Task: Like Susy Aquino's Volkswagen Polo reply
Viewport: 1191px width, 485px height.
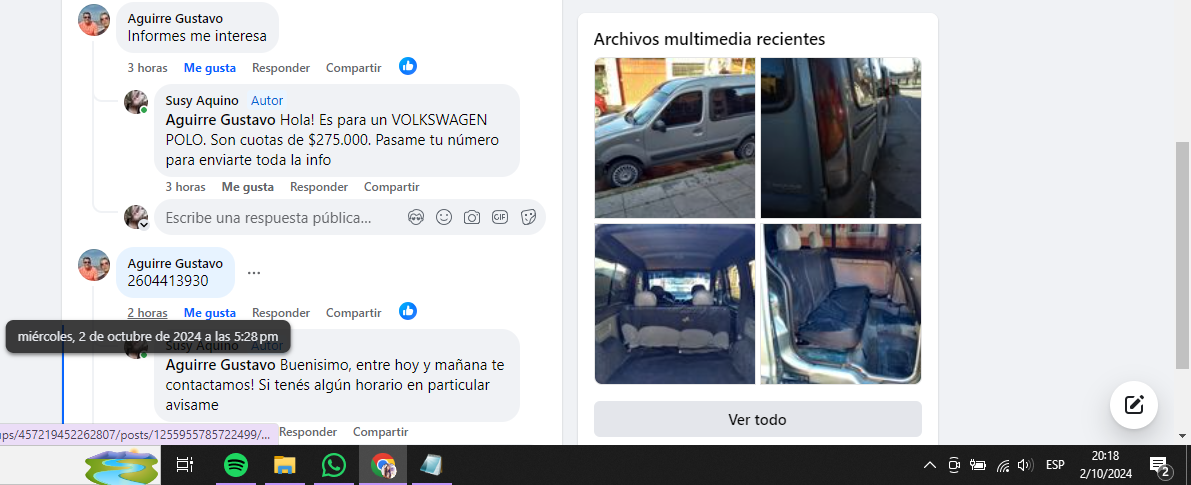Action: [247, 187]
